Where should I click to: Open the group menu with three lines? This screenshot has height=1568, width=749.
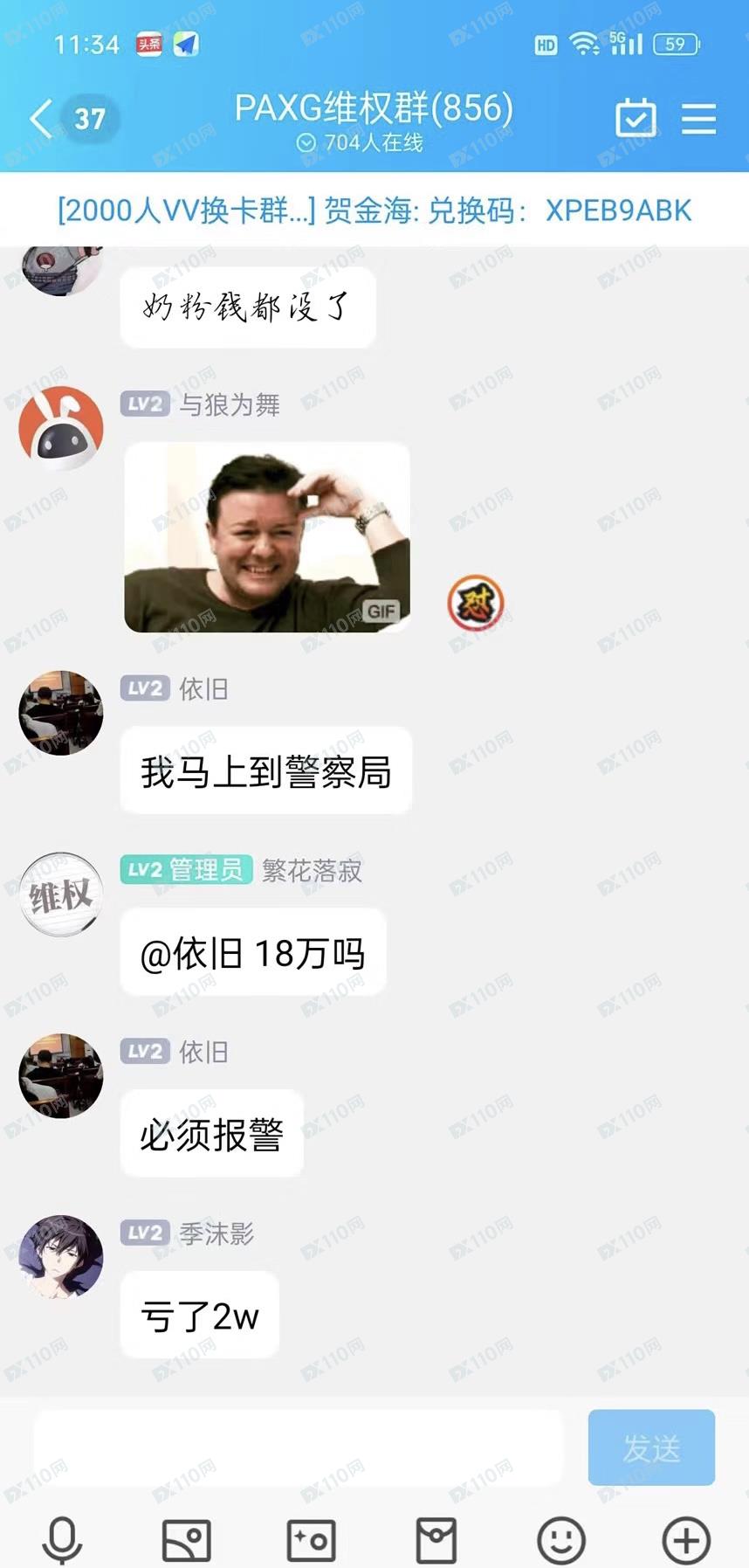(698, 119)
